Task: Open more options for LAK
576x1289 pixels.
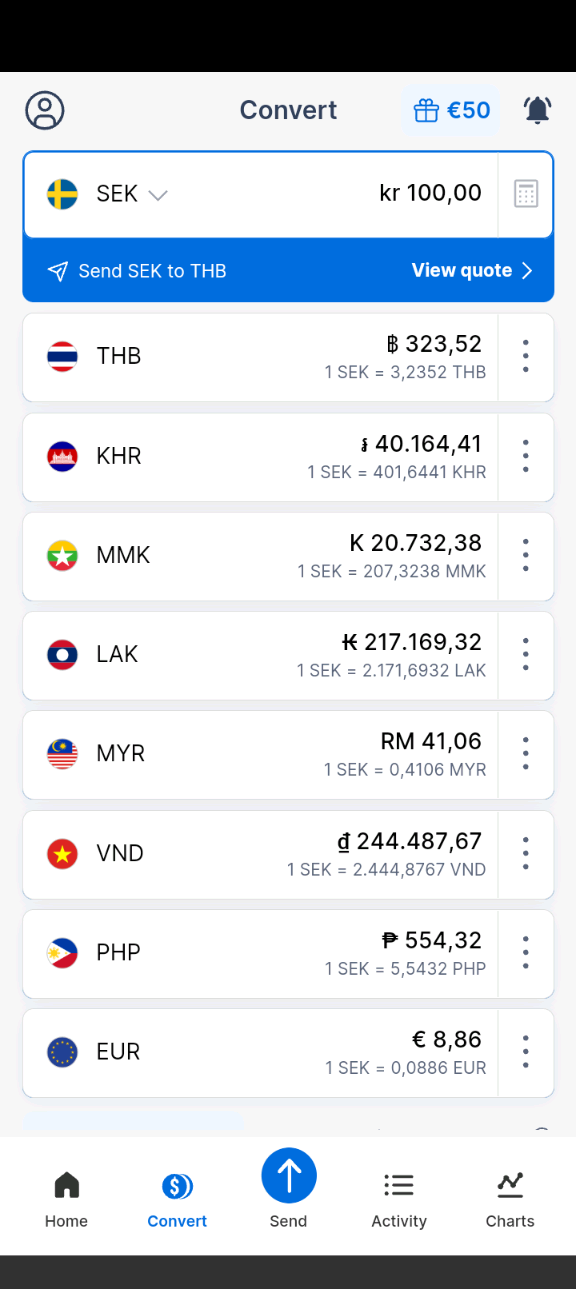Action: [x=525, y=655]
